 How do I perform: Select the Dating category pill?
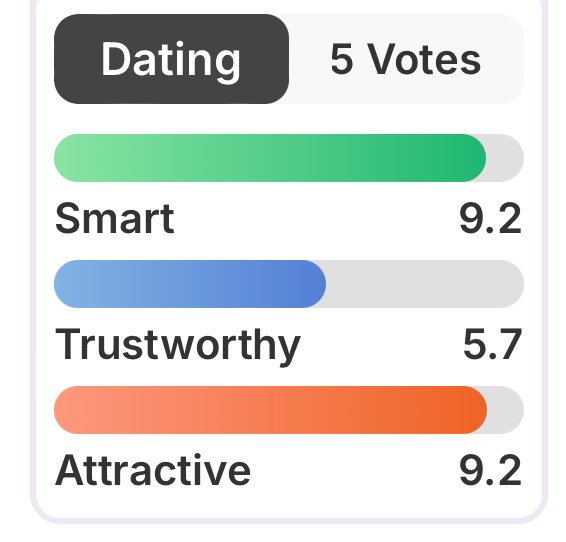171,59
